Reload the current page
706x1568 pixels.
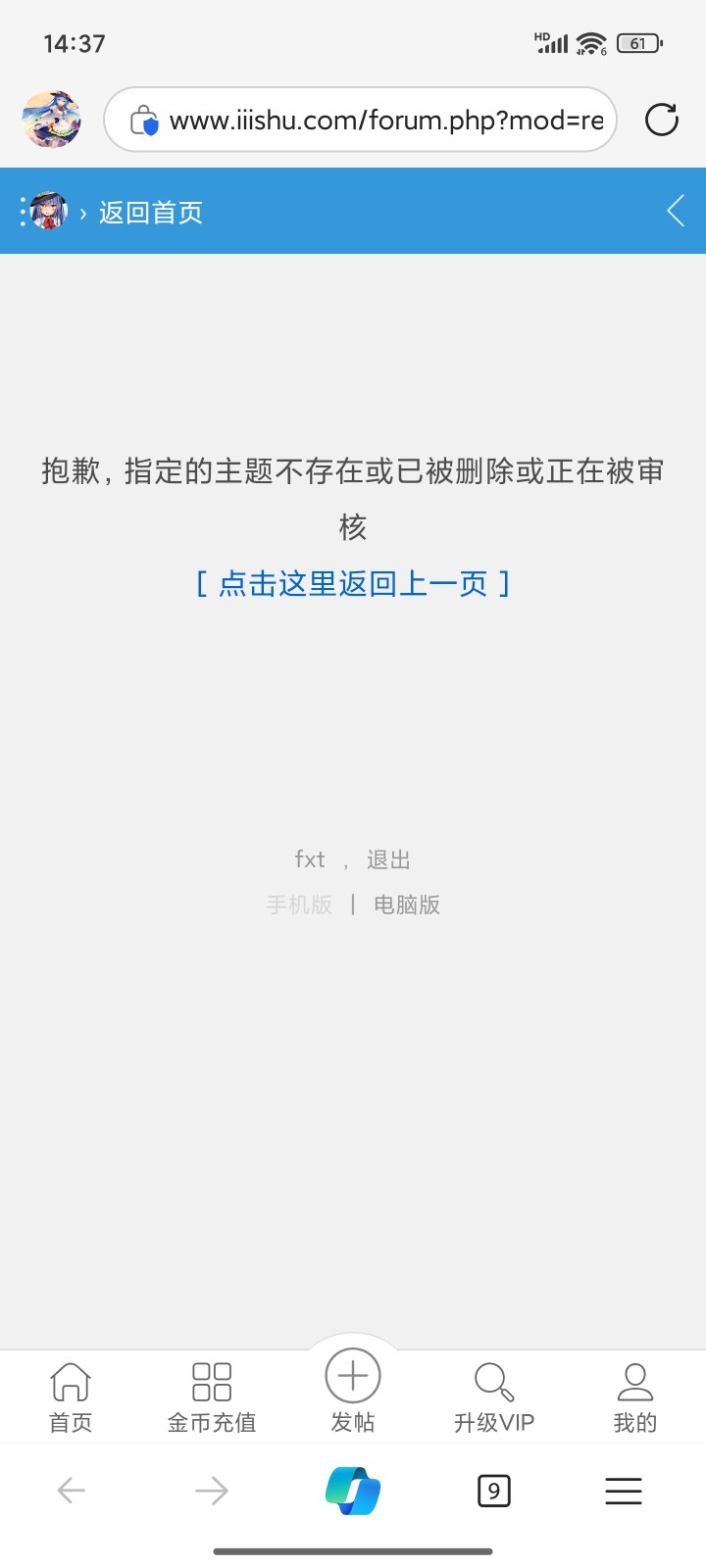point(662,120)
